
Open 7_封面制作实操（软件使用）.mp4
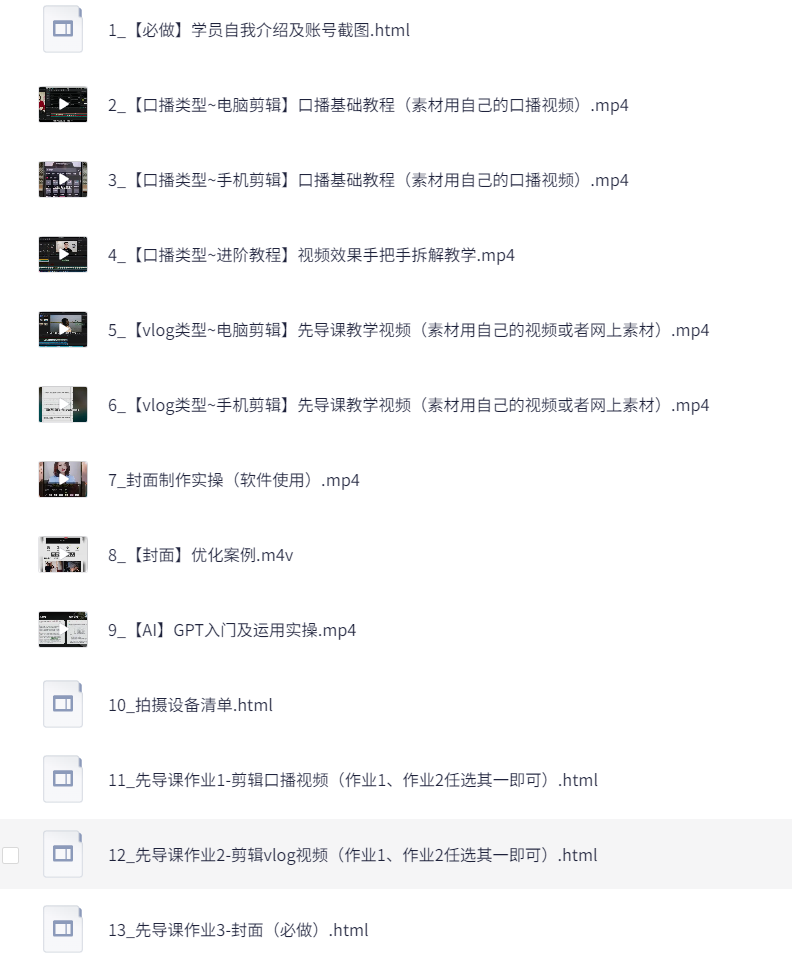tap(233, 480)
